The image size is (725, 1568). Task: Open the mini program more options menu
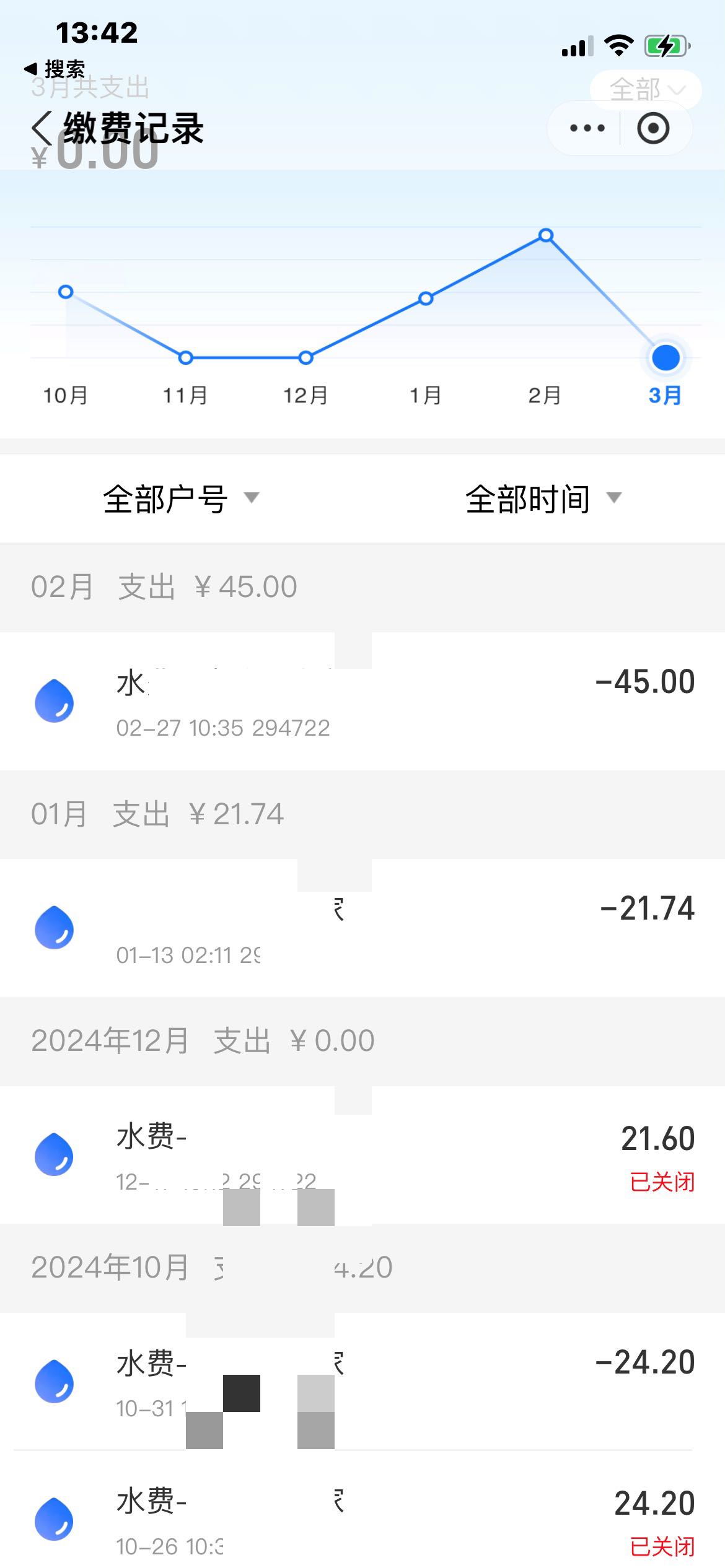click(x=586, y=128)
